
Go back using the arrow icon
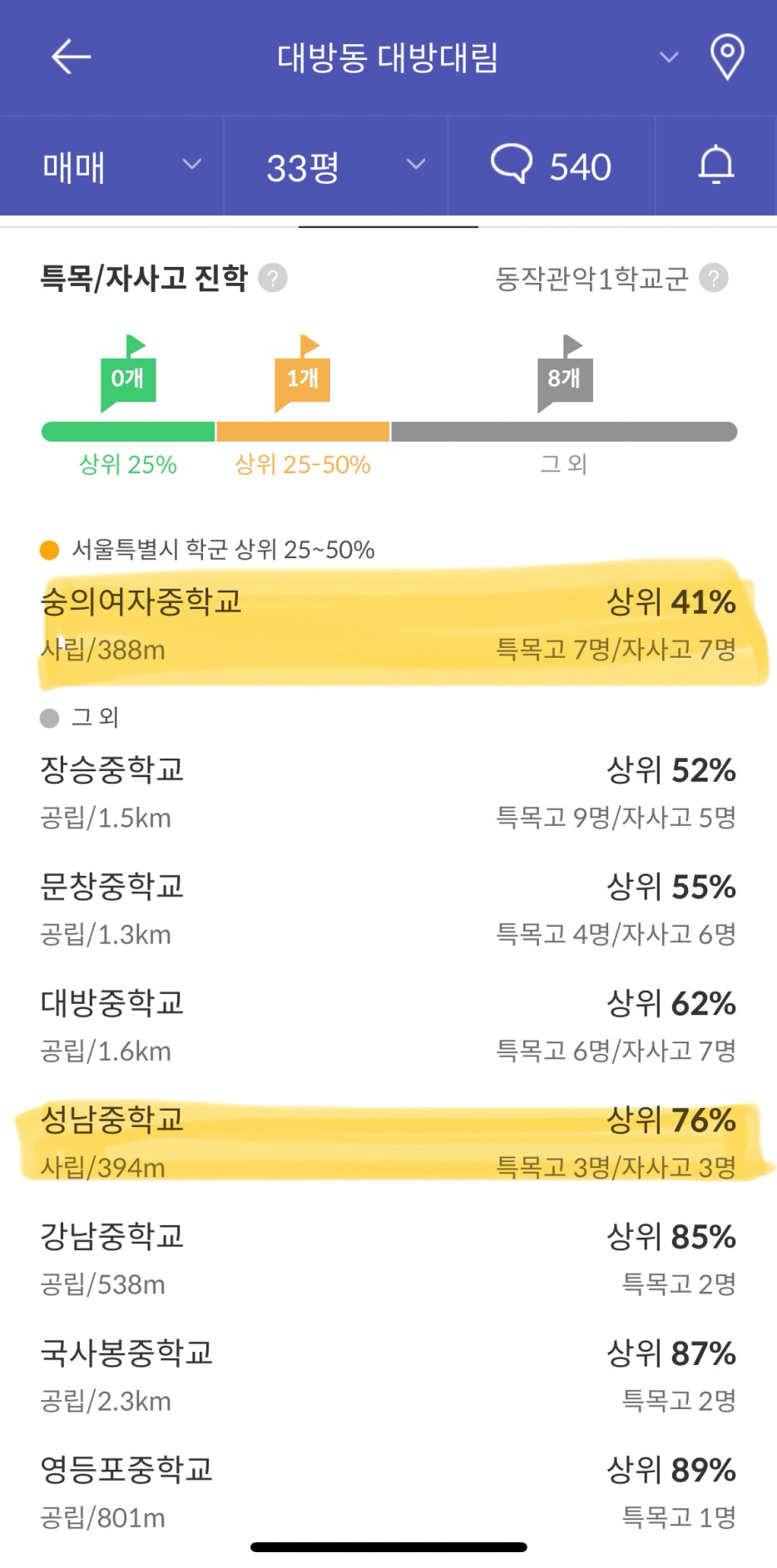click(72, 57)
